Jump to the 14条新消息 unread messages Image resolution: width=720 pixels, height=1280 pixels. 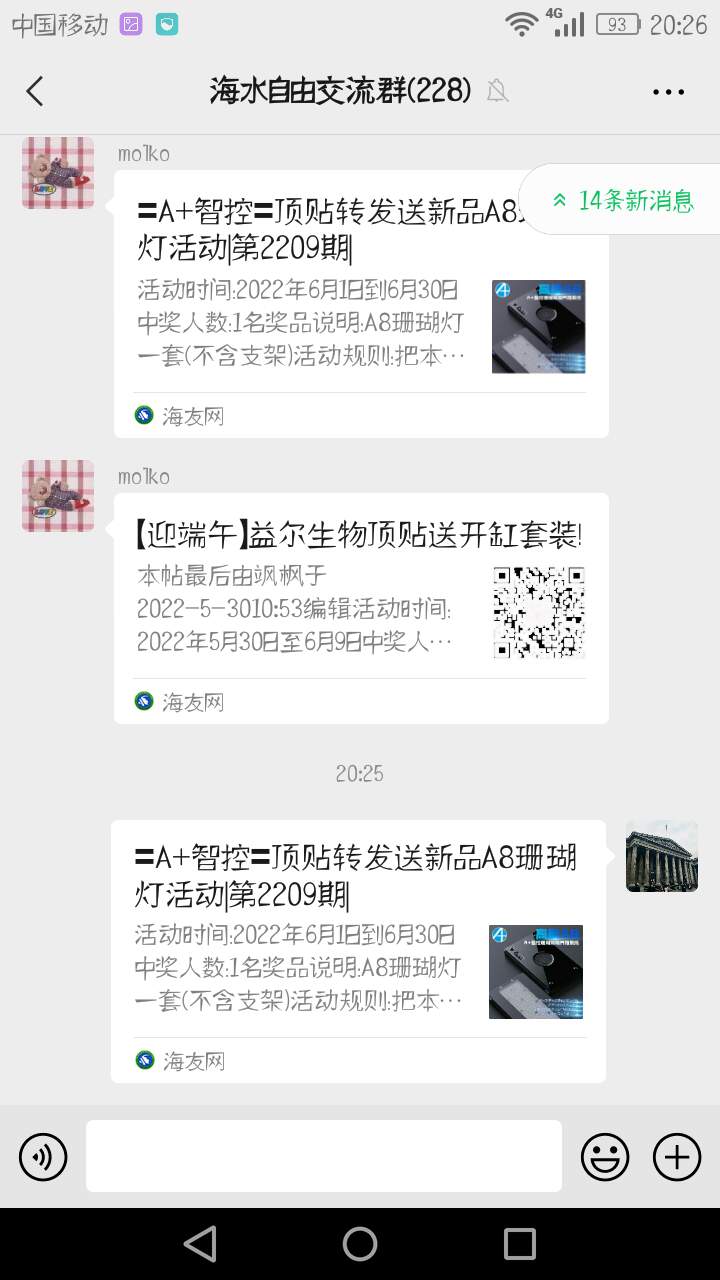(623, 200)
